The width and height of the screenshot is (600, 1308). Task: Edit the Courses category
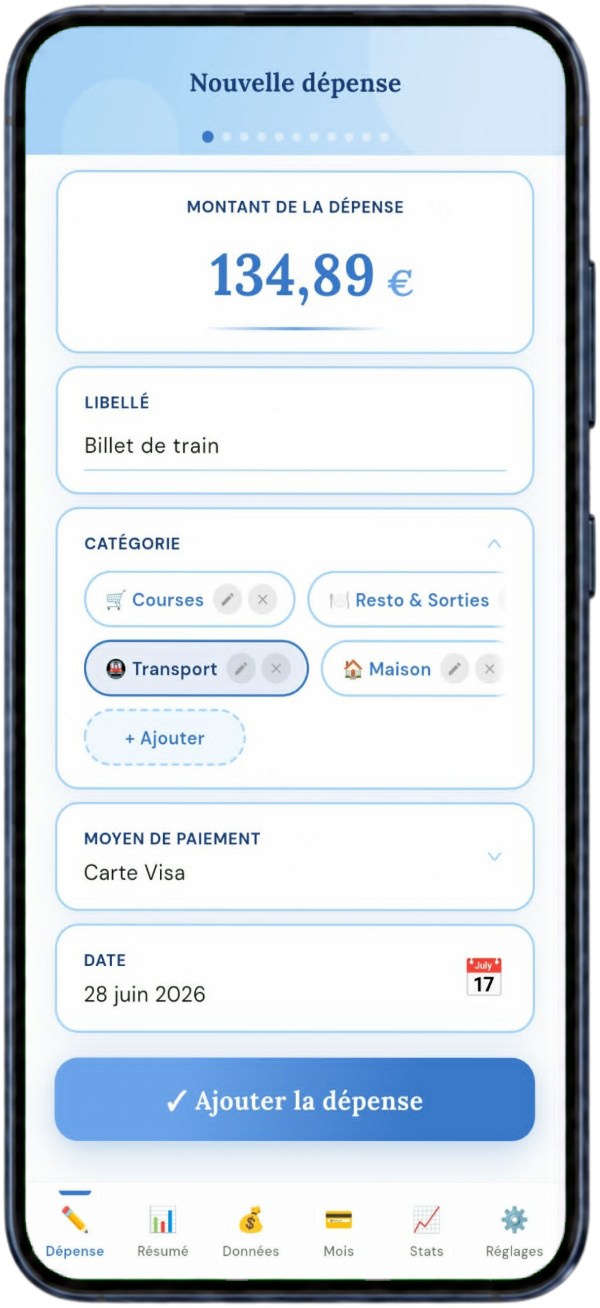tap(228, 600)
